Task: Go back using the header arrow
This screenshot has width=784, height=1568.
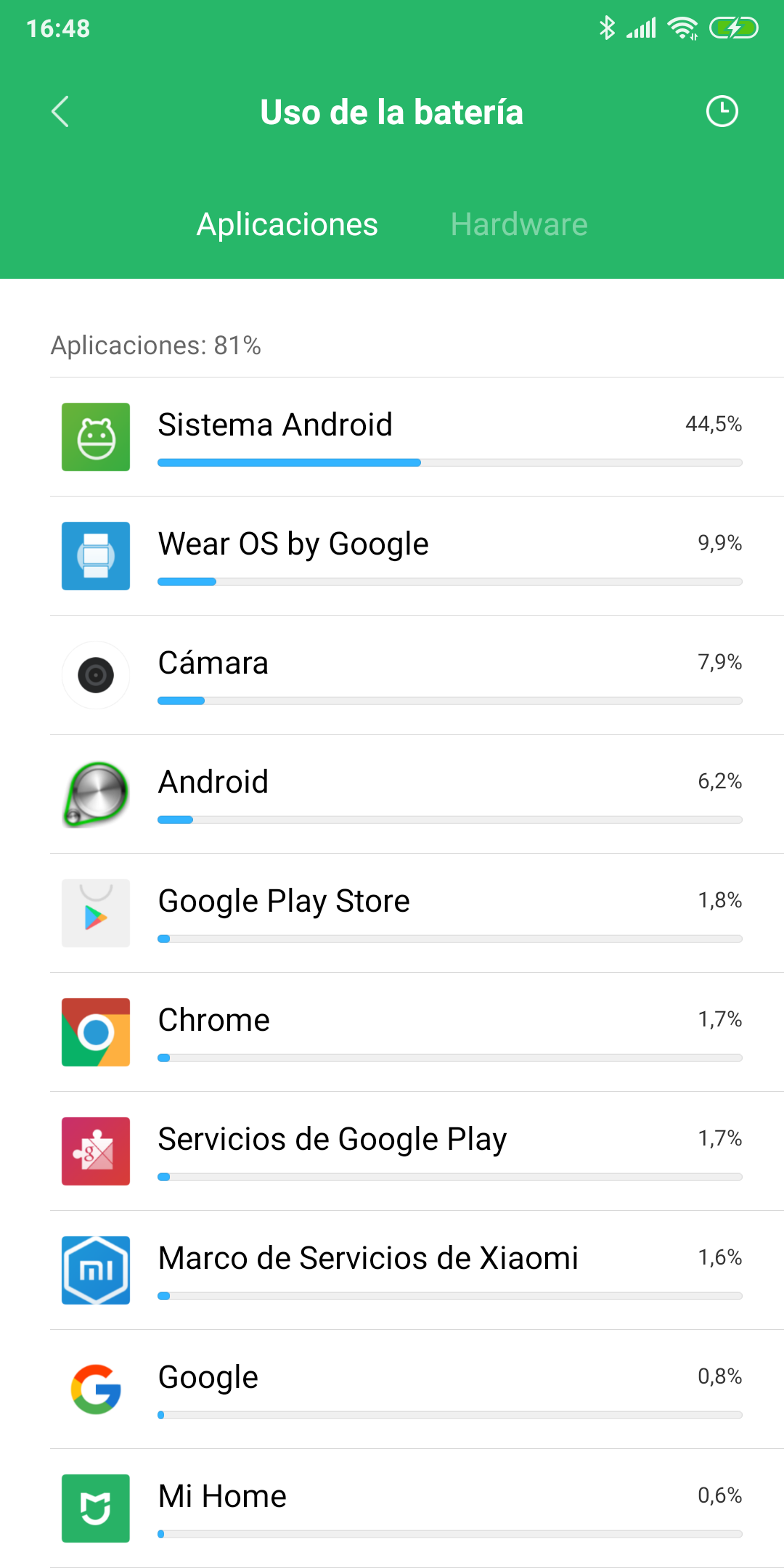Action: point(60,112)
